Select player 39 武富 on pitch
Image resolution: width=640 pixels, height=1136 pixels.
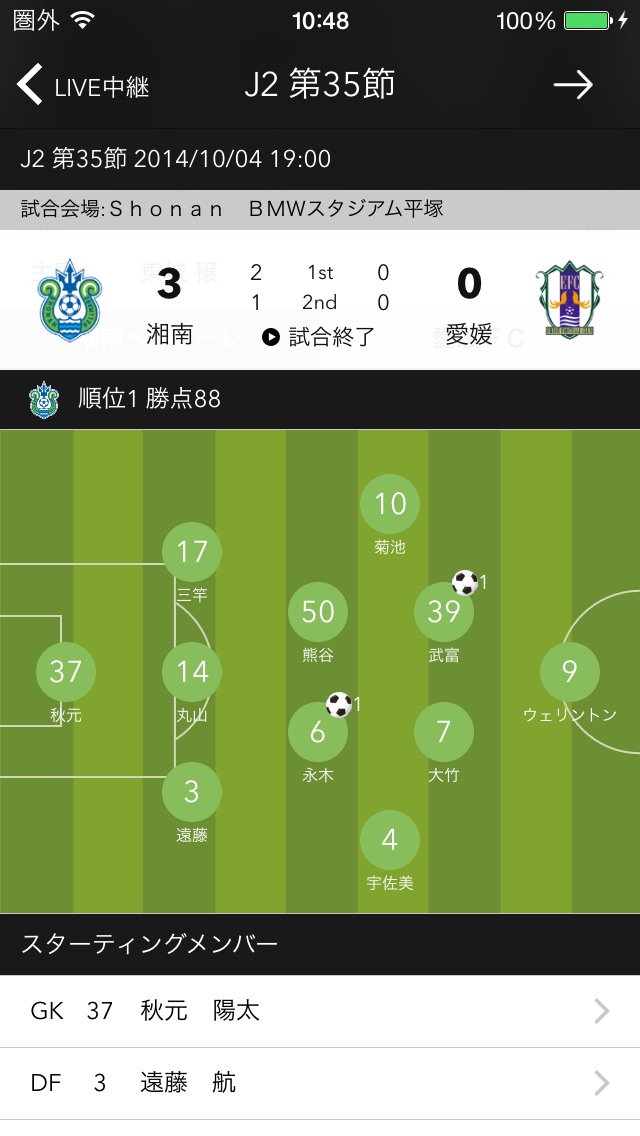point(443,612)
